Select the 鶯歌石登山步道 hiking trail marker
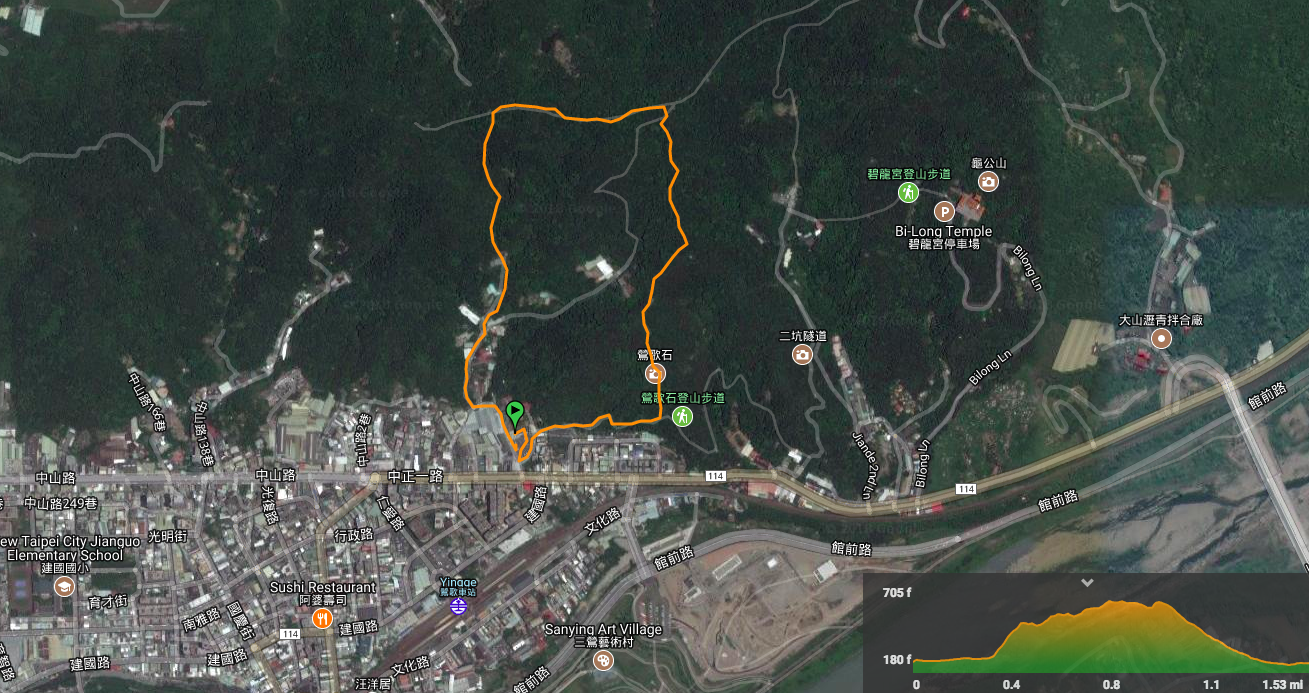 click(x=682, y=416)
